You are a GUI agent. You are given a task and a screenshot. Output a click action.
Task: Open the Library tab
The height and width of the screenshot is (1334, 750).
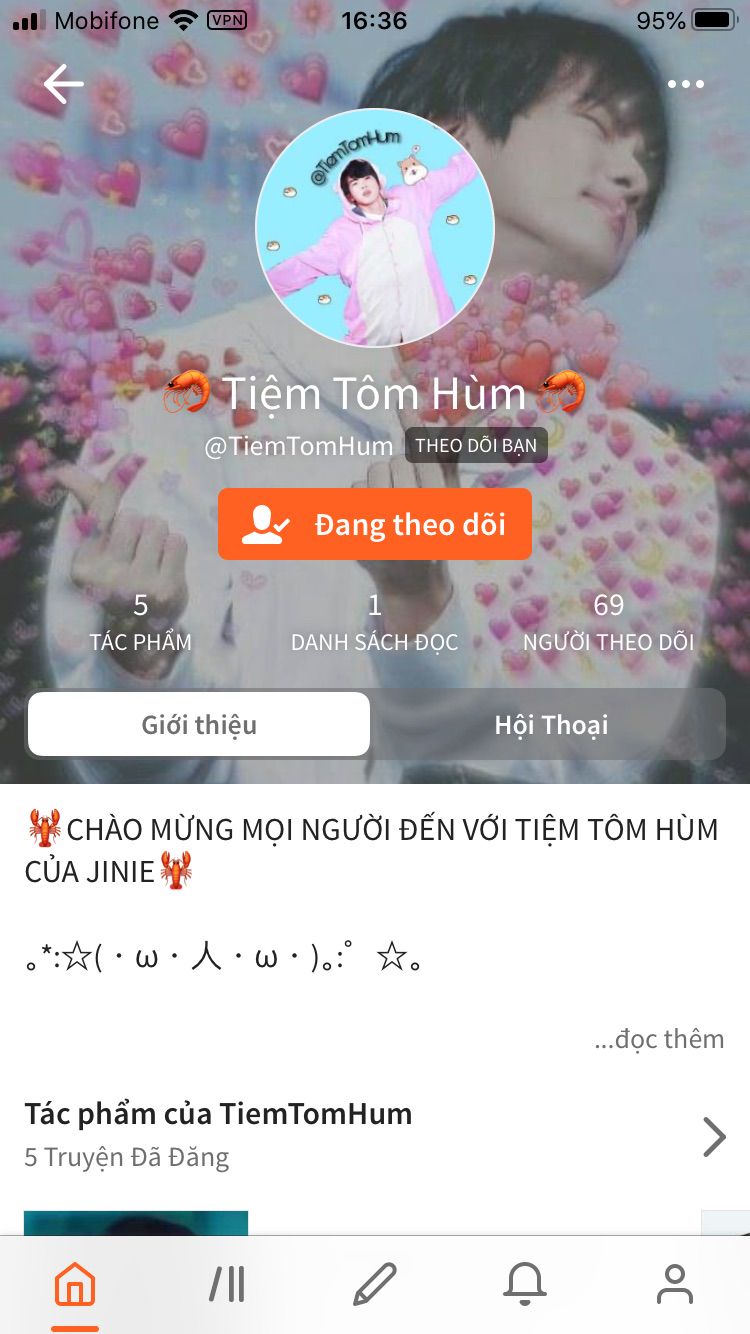(x=227, y=1284)
